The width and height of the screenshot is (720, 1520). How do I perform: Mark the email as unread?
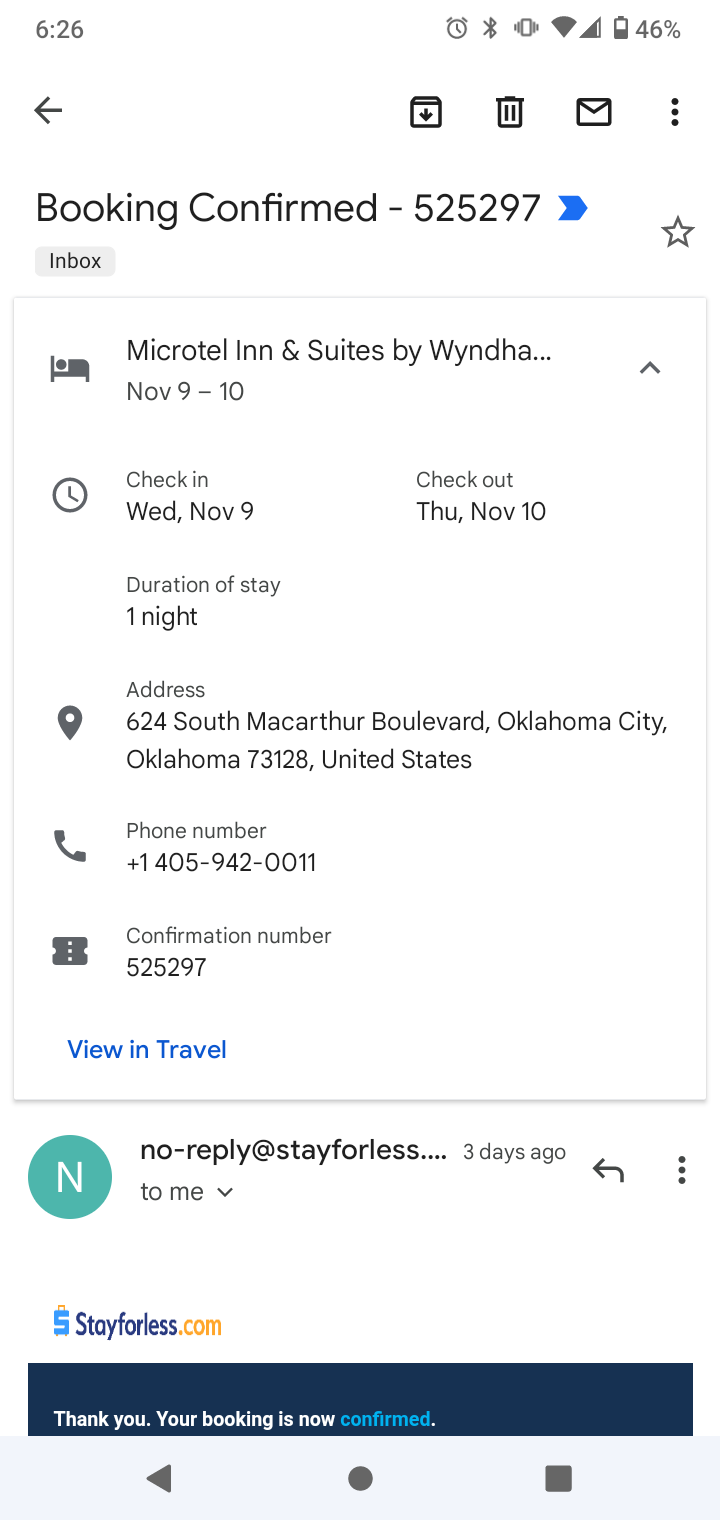[593, 111]
